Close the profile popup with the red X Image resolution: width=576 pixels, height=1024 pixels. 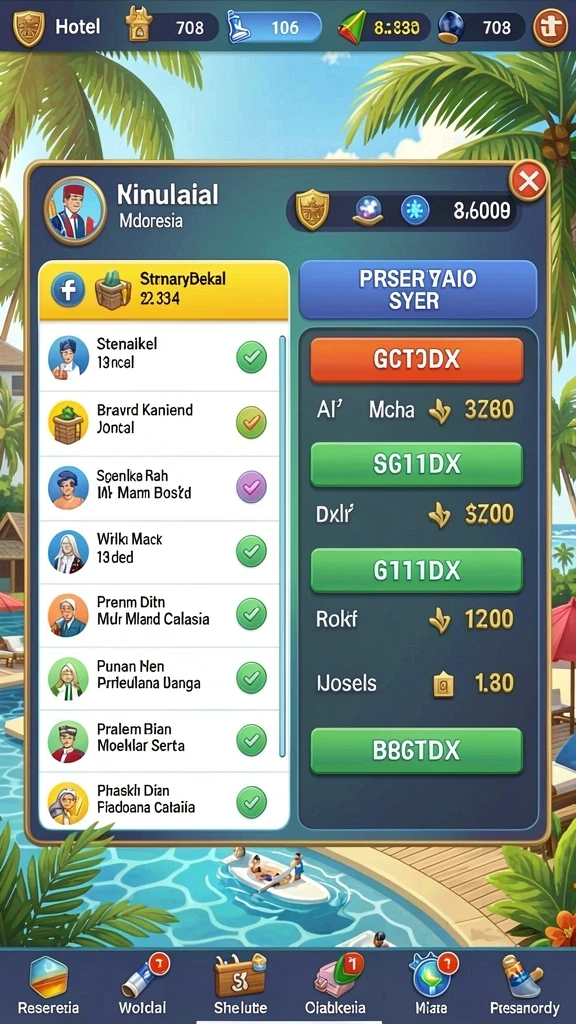(528, 181)
